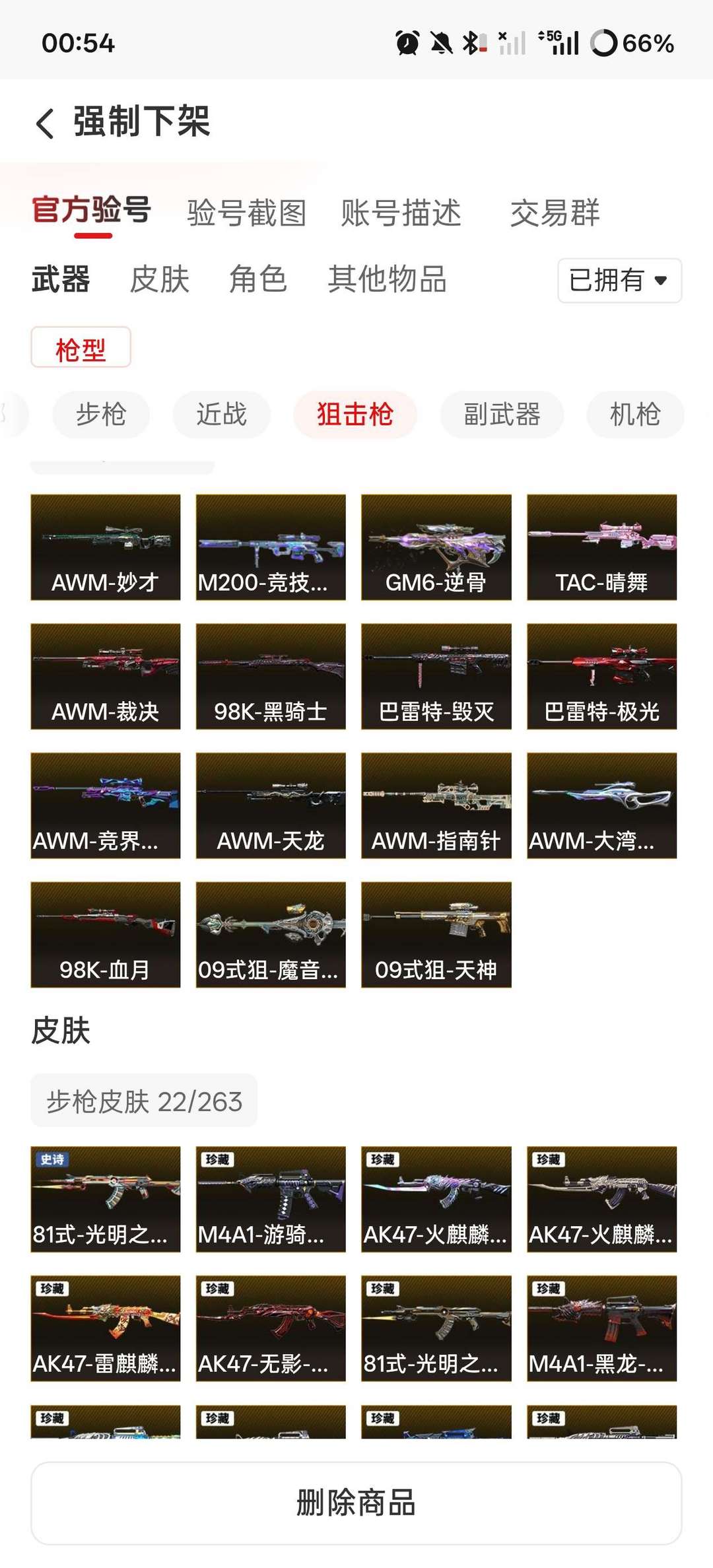Toggle the 步枪 weapon filter
Viewport: 713px width, 1568px height.
100,415
